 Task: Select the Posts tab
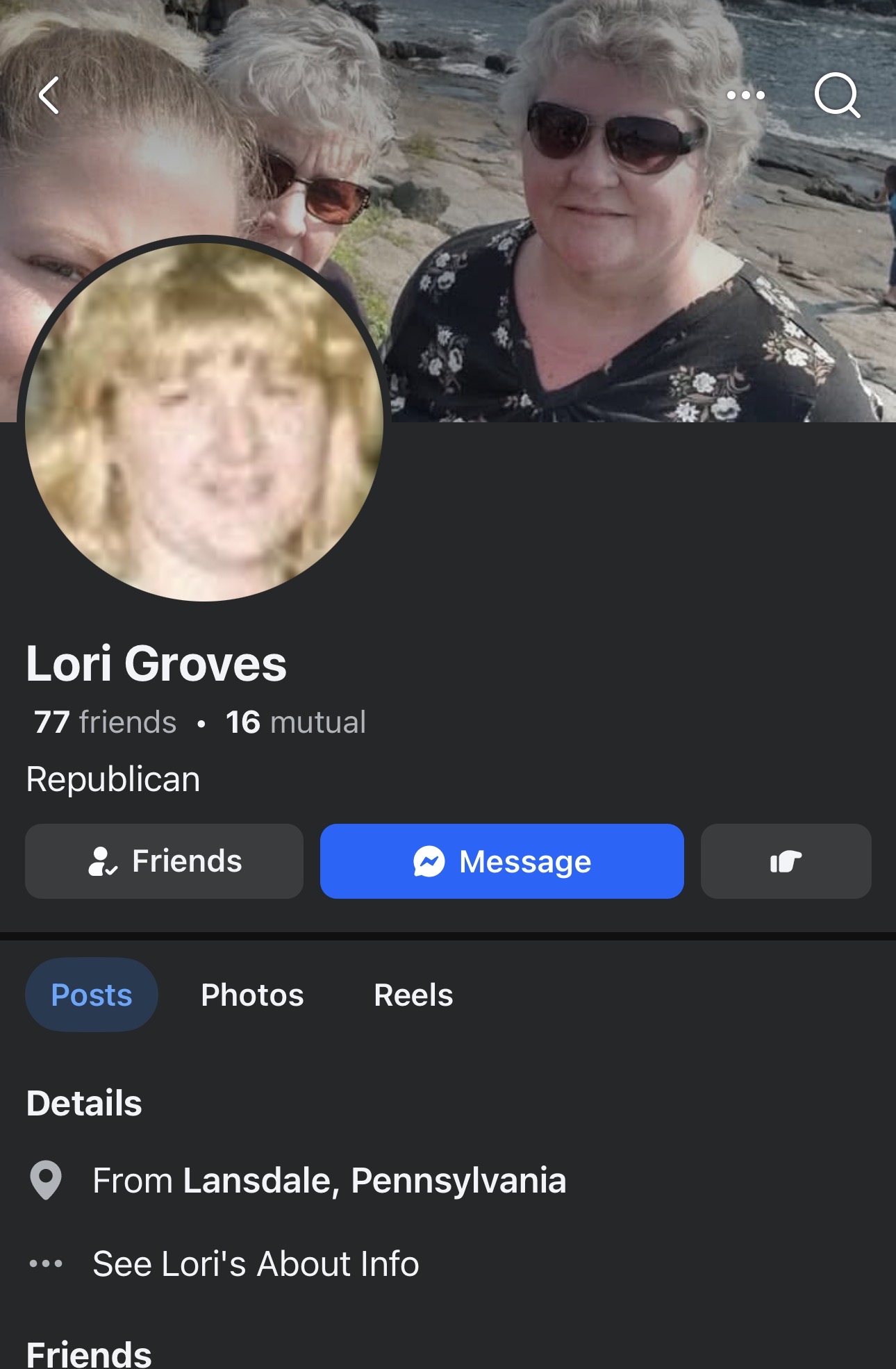click(x=91, y=995)
